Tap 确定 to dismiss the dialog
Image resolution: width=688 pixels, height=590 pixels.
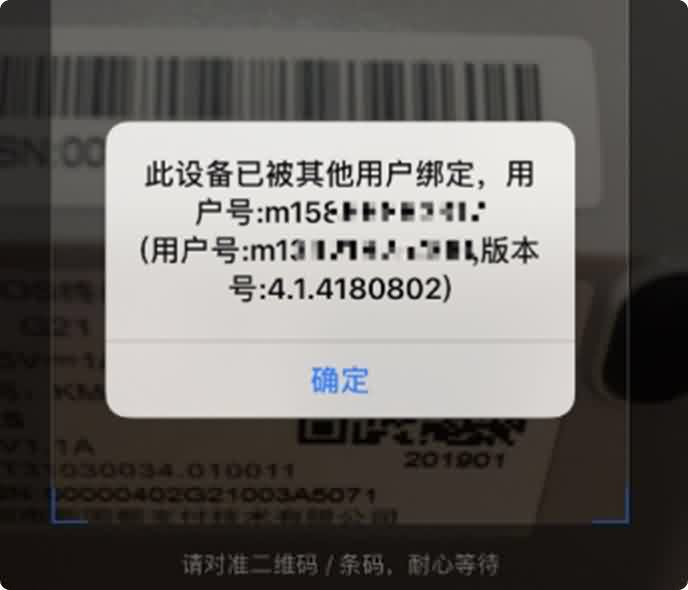pyautogui.click(x=340, y=380)
